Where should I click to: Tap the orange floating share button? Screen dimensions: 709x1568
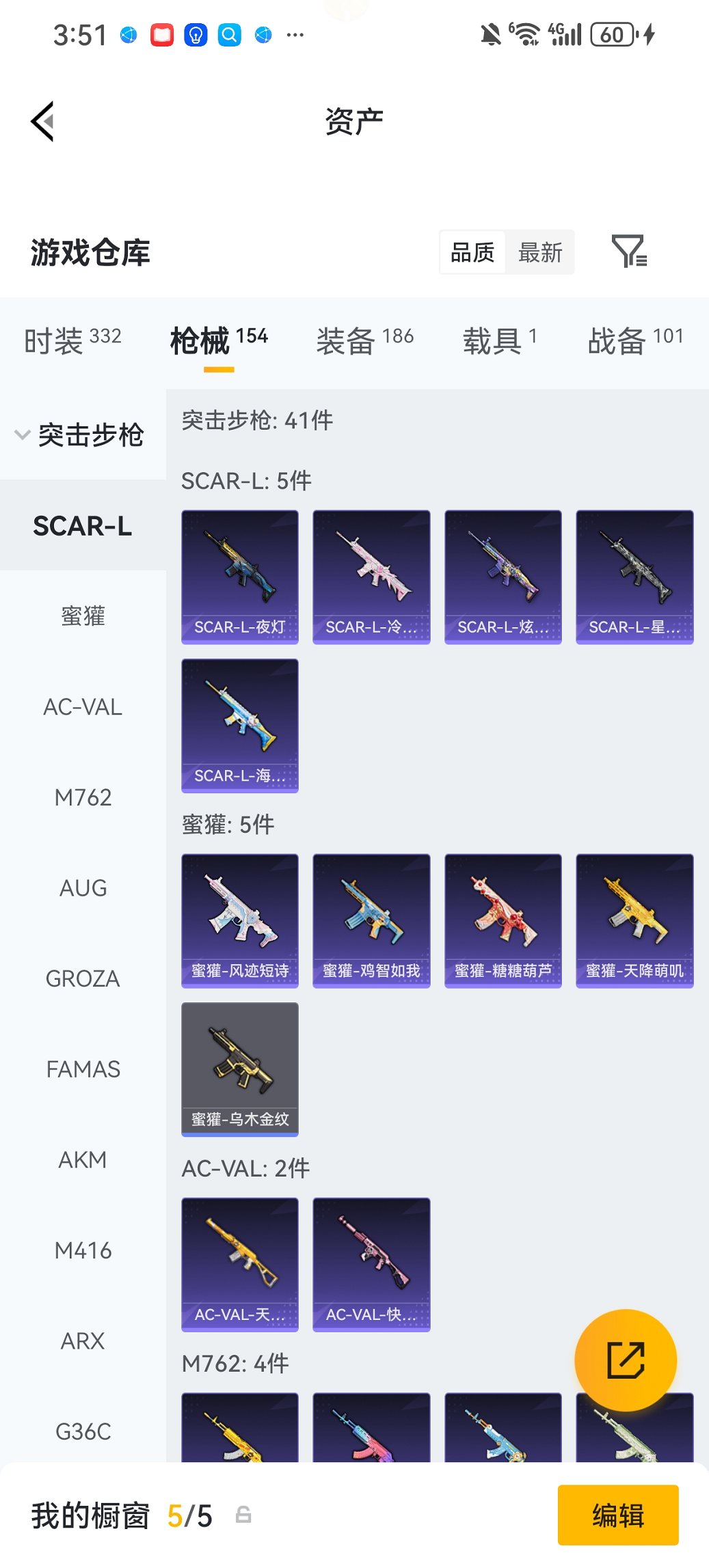click(x=626, y=1360)
